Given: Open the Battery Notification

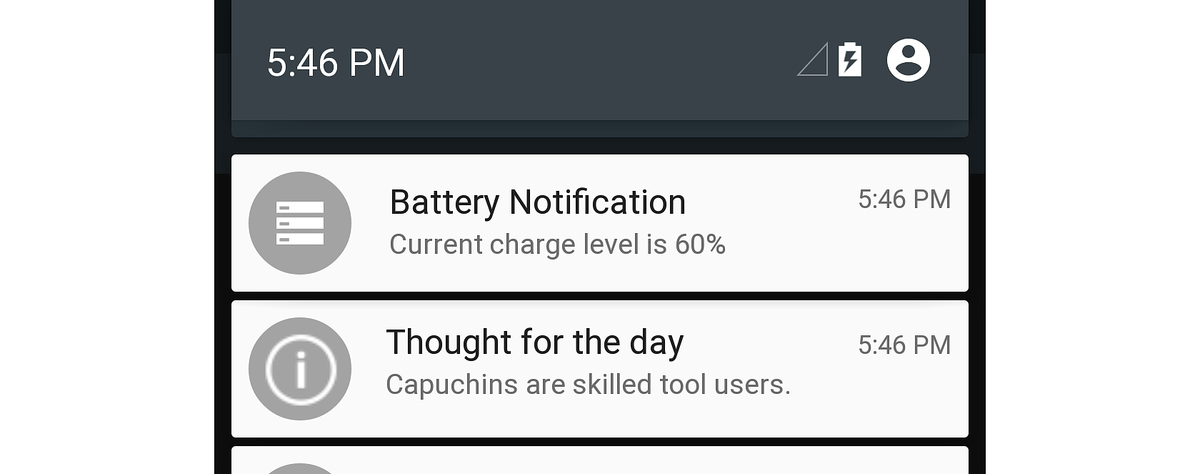Looking at the screenshot, I should click(x=599, y=222).
